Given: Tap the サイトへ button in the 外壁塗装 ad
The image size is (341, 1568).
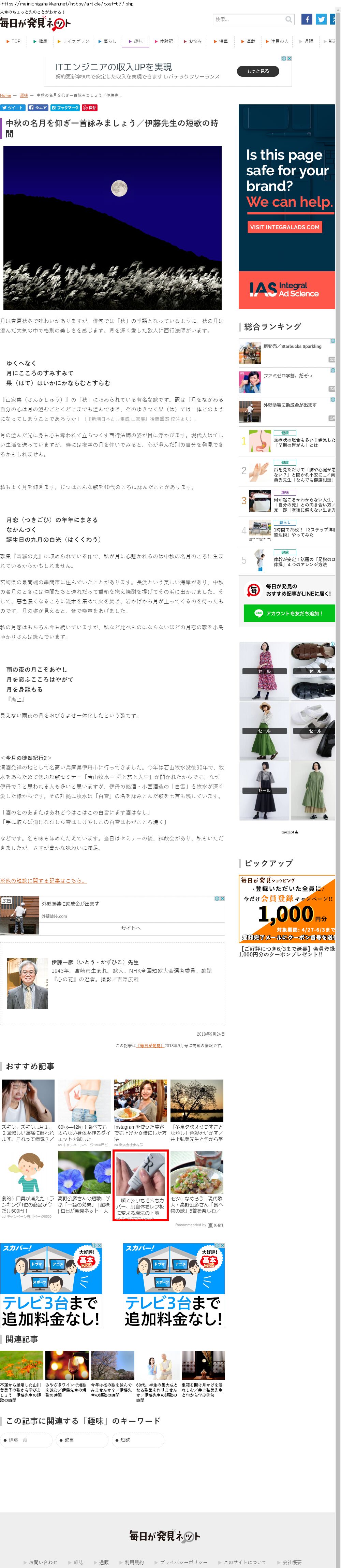Looking at the screenshot, I should coord(130,928).
